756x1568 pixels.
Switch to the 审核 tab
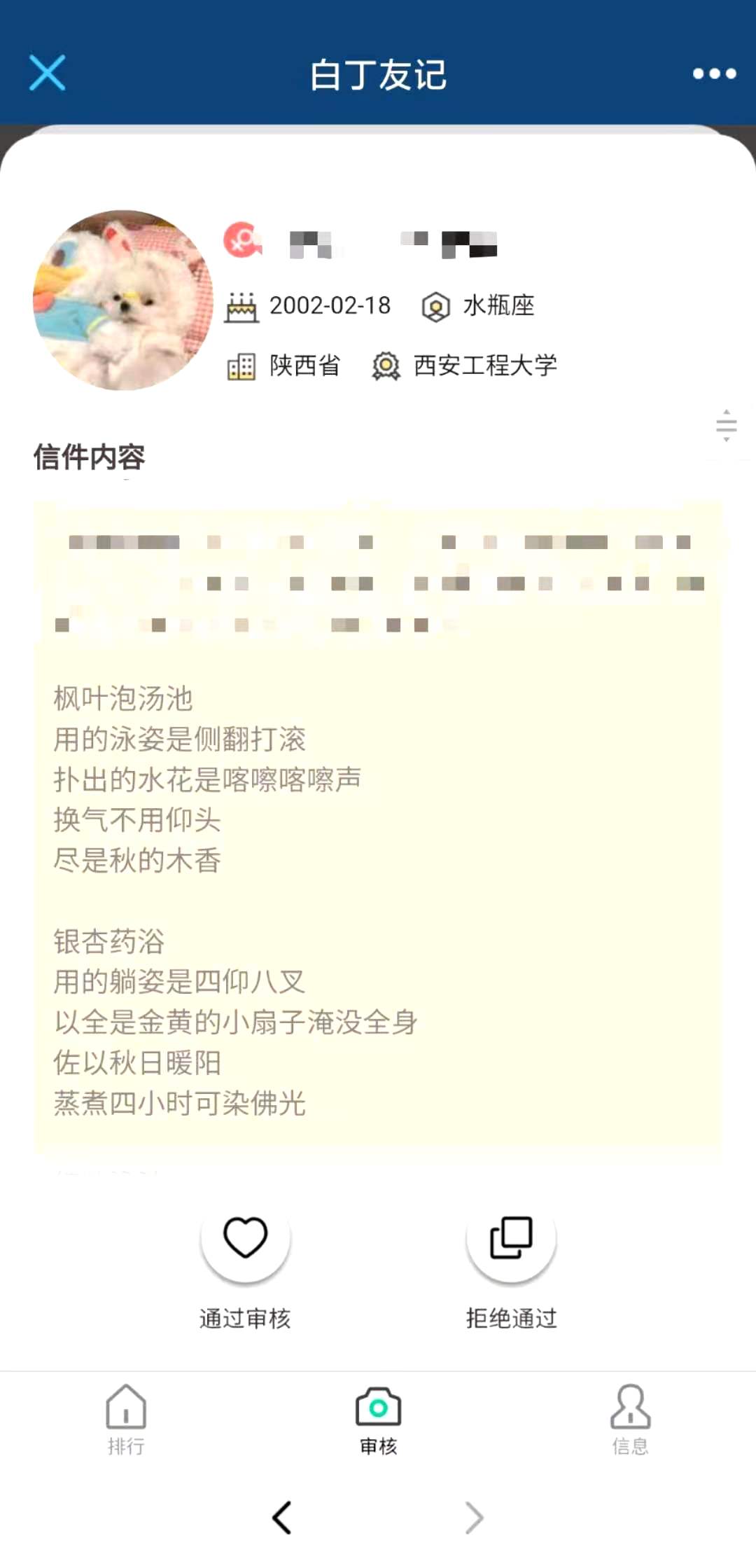click(378, 1419)
